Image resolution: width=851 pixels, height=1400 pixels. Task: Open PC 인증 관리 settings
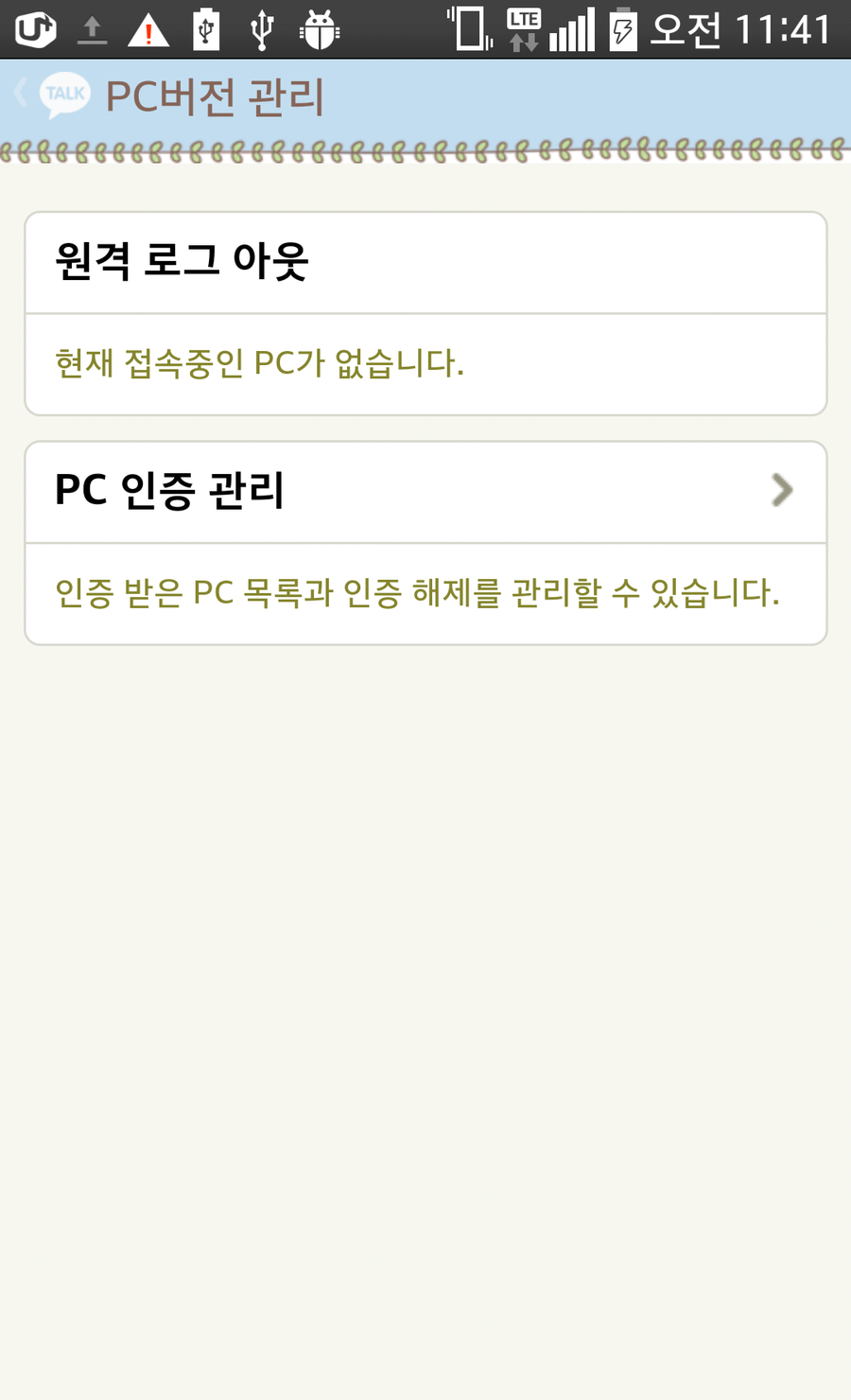coord(425,492)
